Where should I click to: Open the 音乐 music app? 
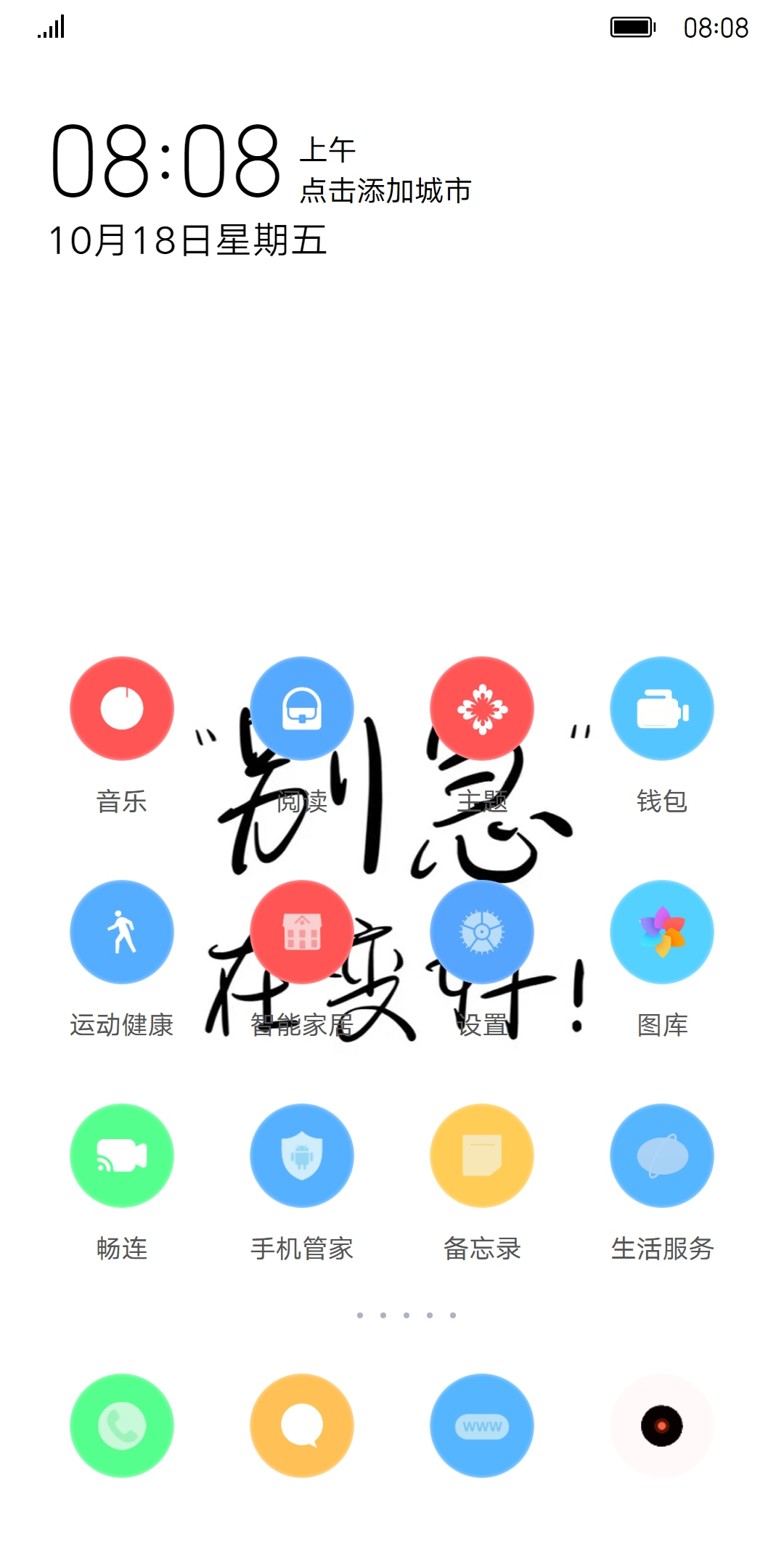click(121, 709)
